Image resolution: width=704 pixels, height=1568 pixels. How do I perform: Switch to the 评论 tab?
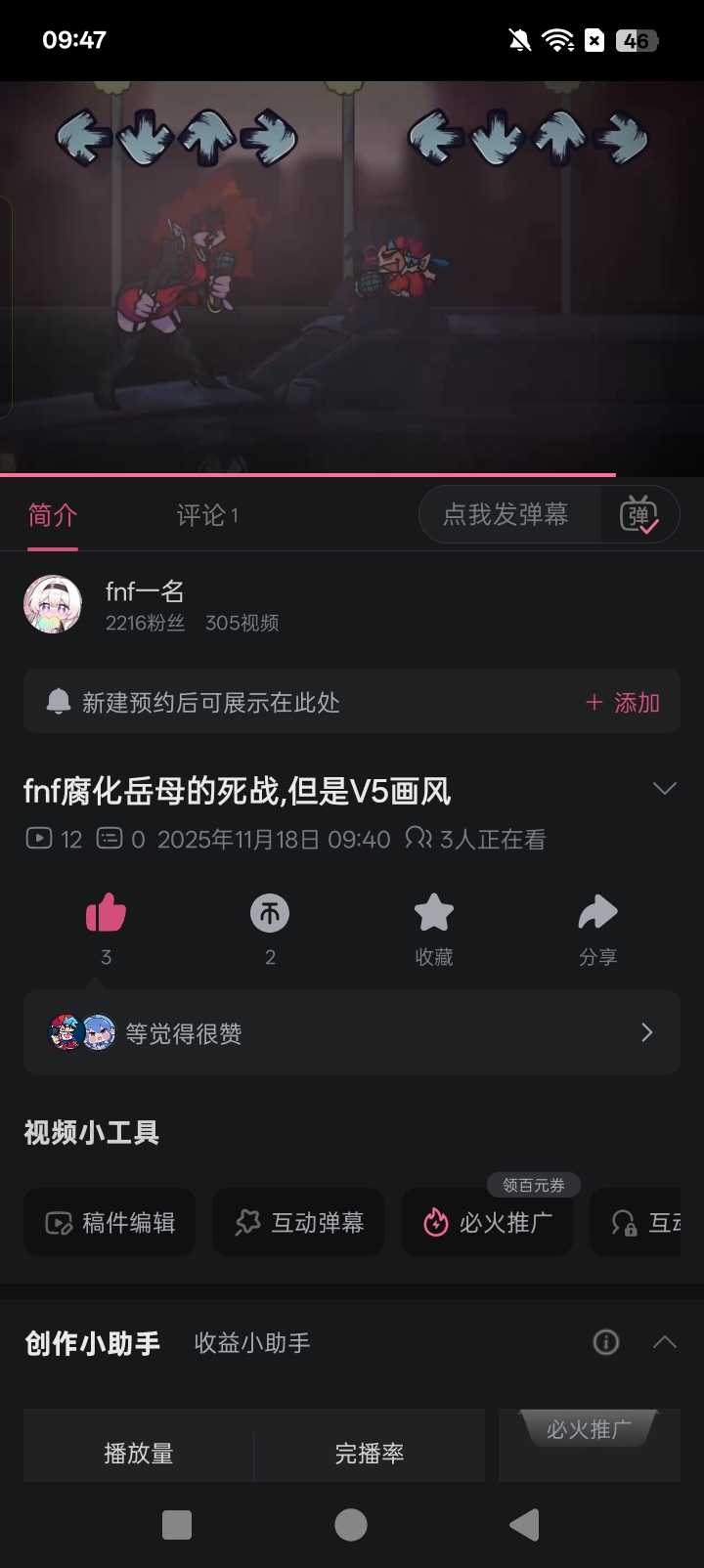[206, 515]
